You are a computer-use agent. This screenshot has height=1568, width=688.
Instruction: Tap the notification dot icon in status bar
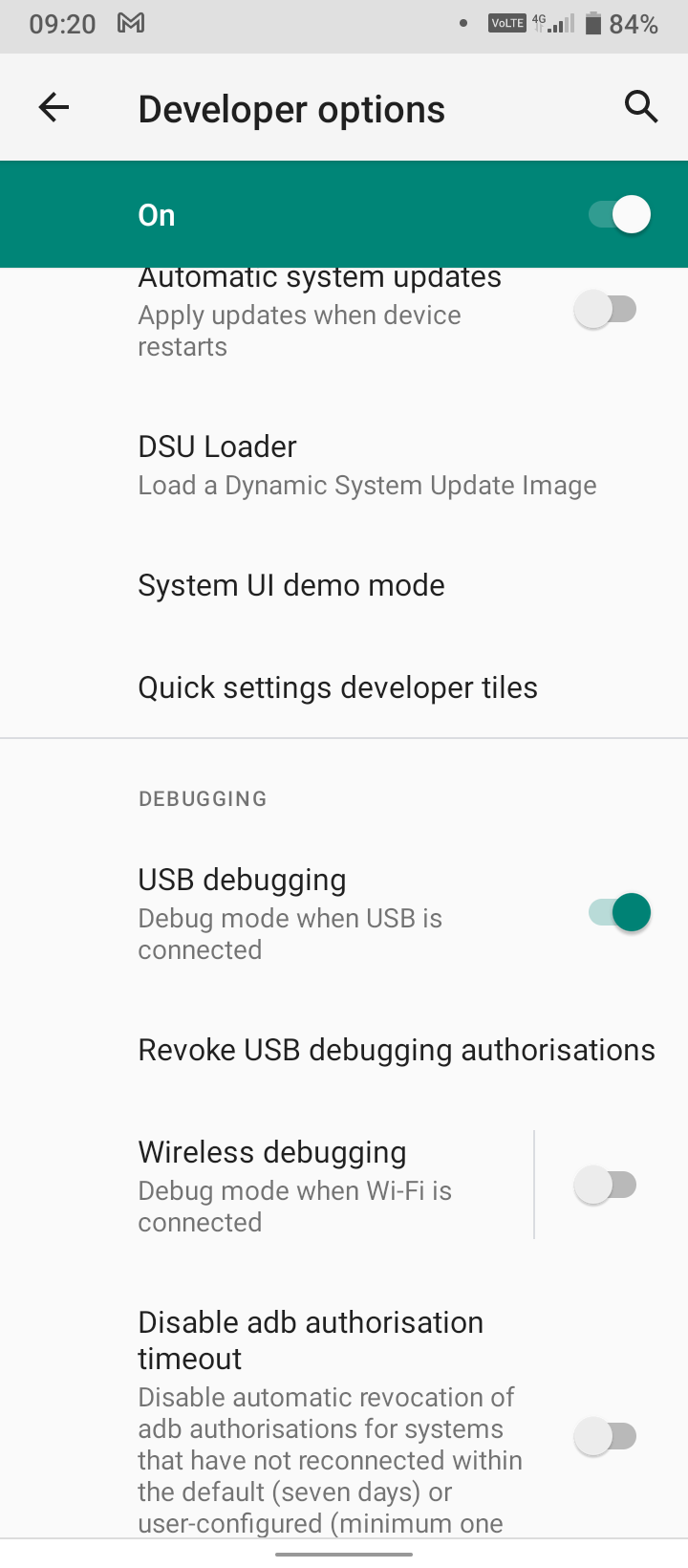tap(462, 22)
